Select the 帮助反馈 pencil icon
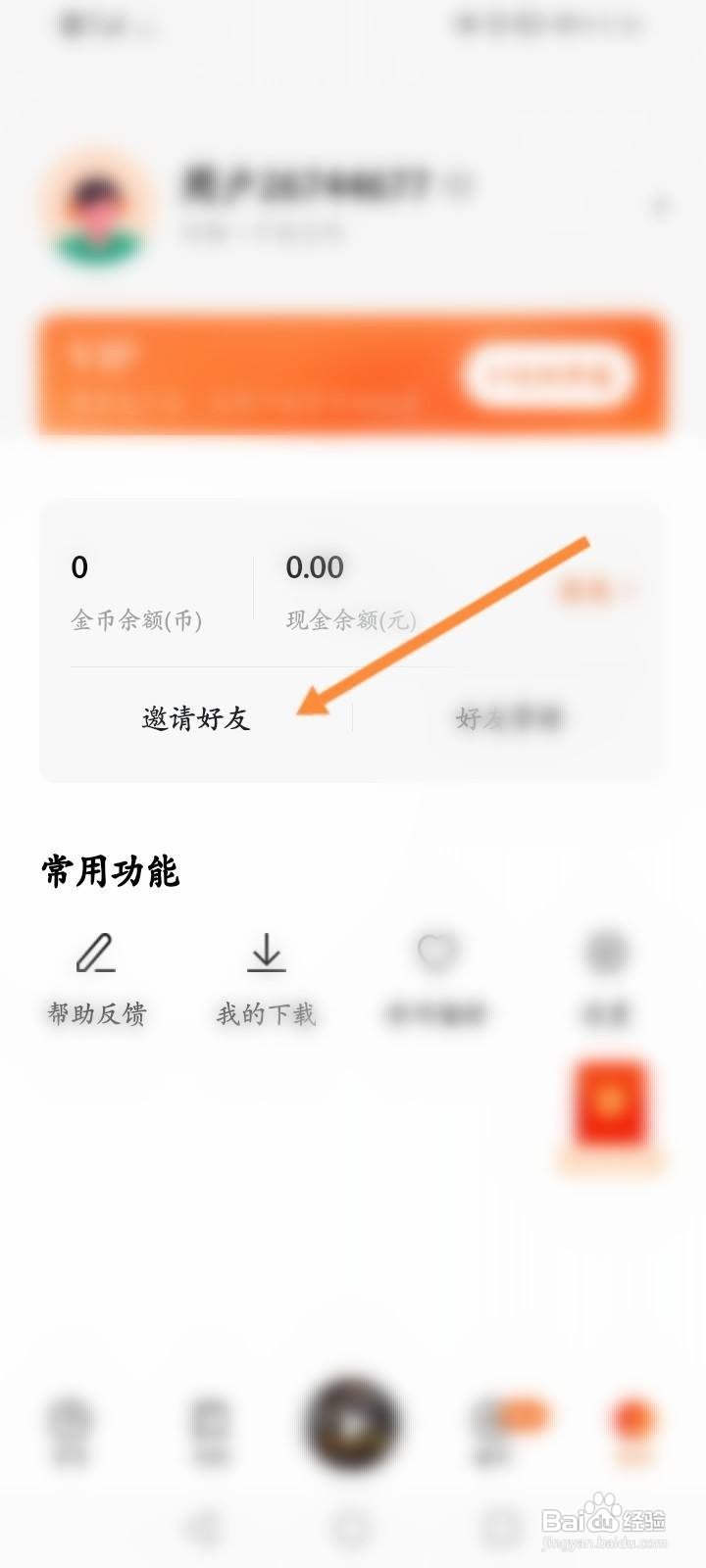This screenshot has height=1568, width=706. 96,955
